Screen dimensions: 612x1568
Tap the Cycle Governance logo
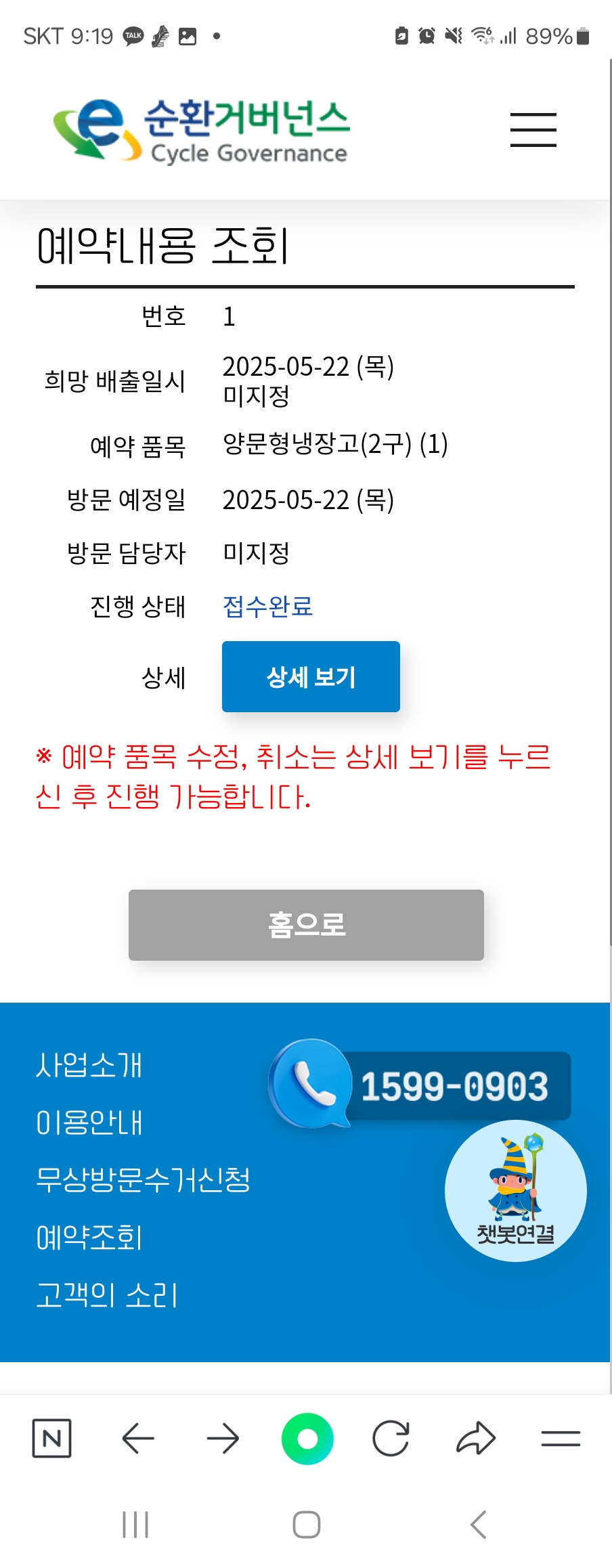[201, 131]
